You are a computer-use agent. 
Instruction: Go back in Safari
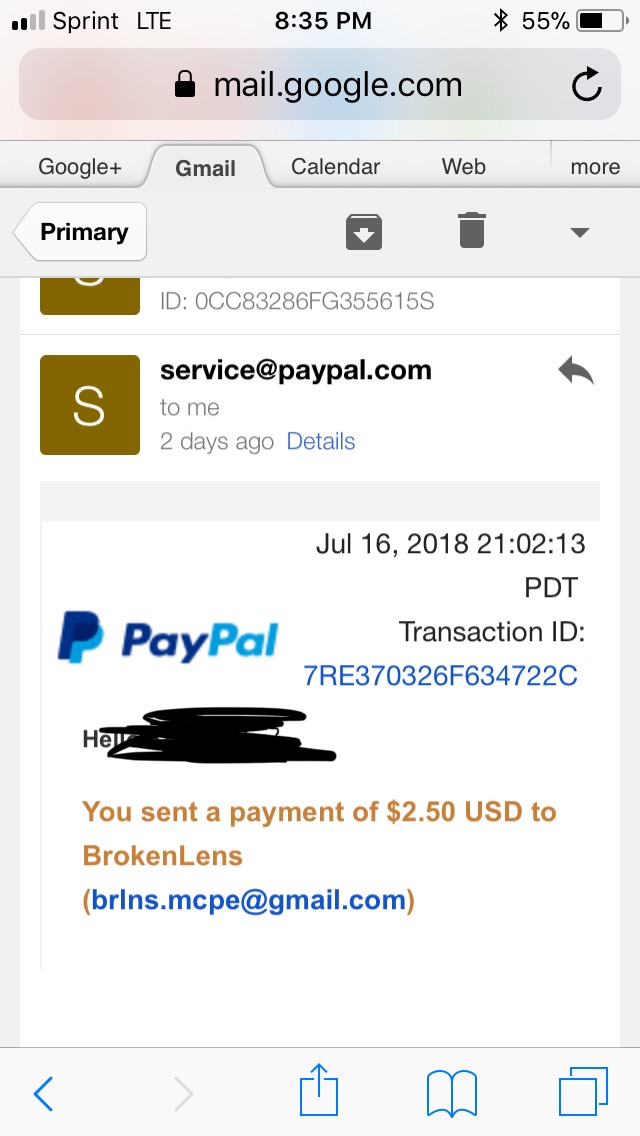click(43, 1093)
